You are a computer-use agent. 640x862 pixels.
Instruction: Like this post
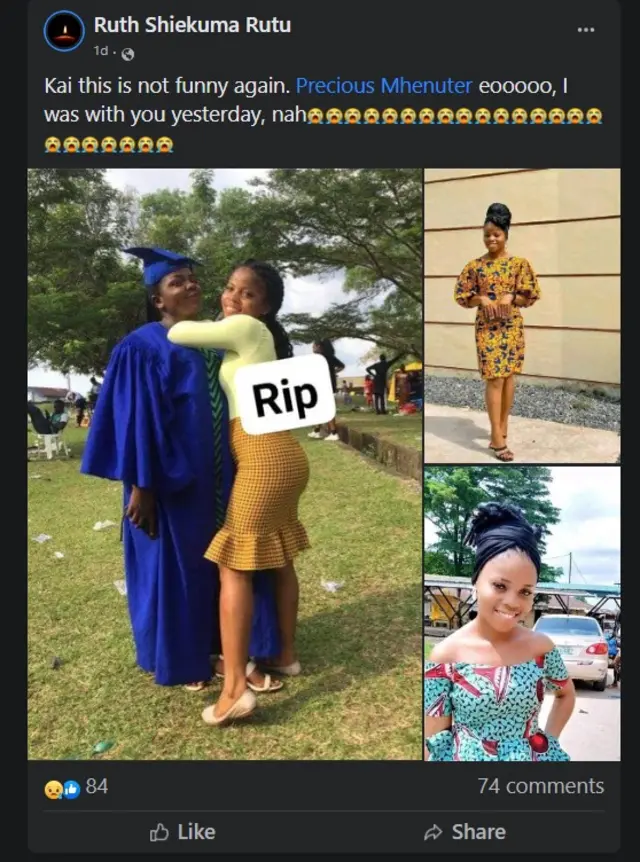[182, 831]
